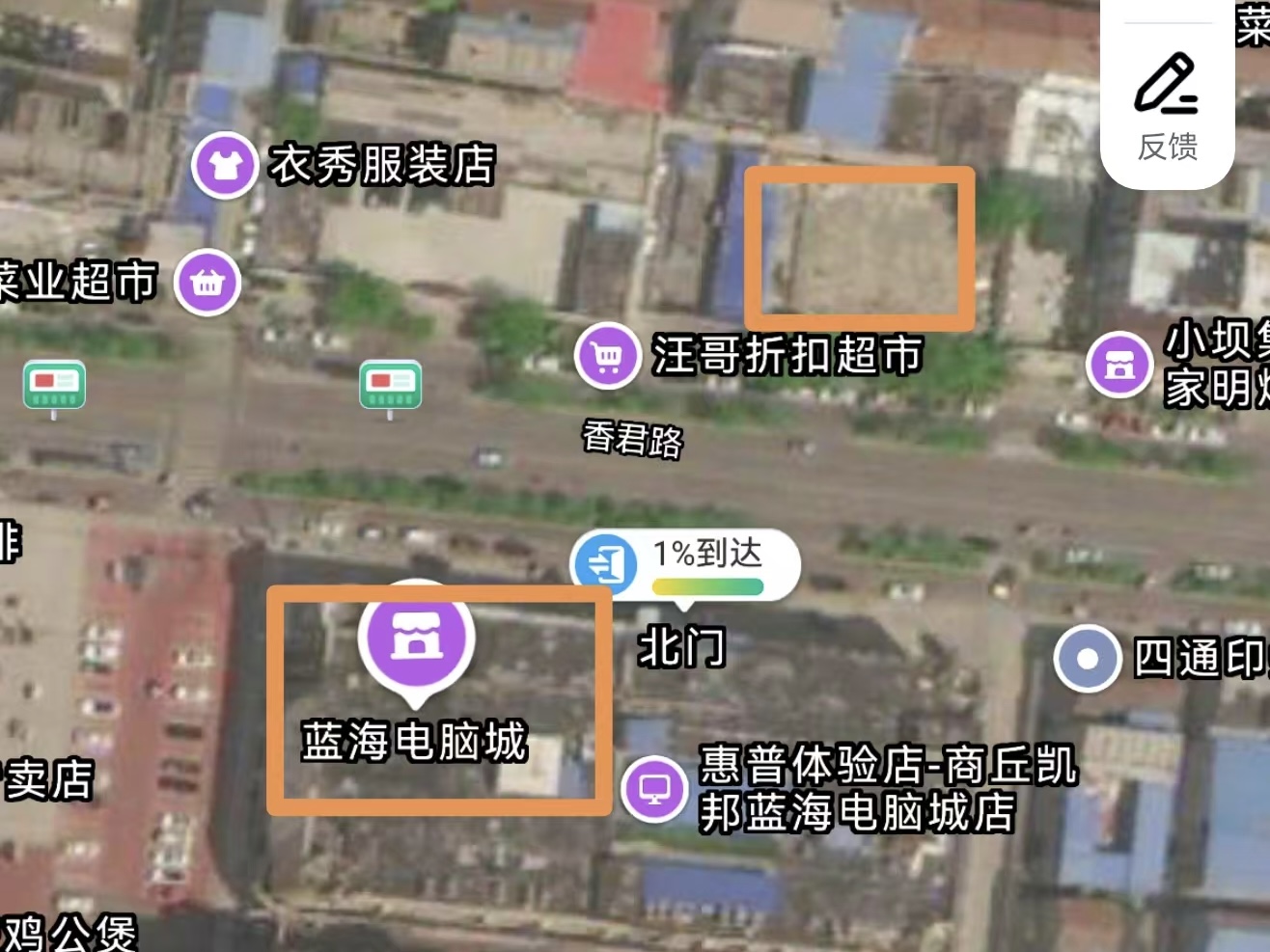Tap the bus stop near 汪哥折扣超市
This screenshot has width=1270, height=952.
point(390,388)
